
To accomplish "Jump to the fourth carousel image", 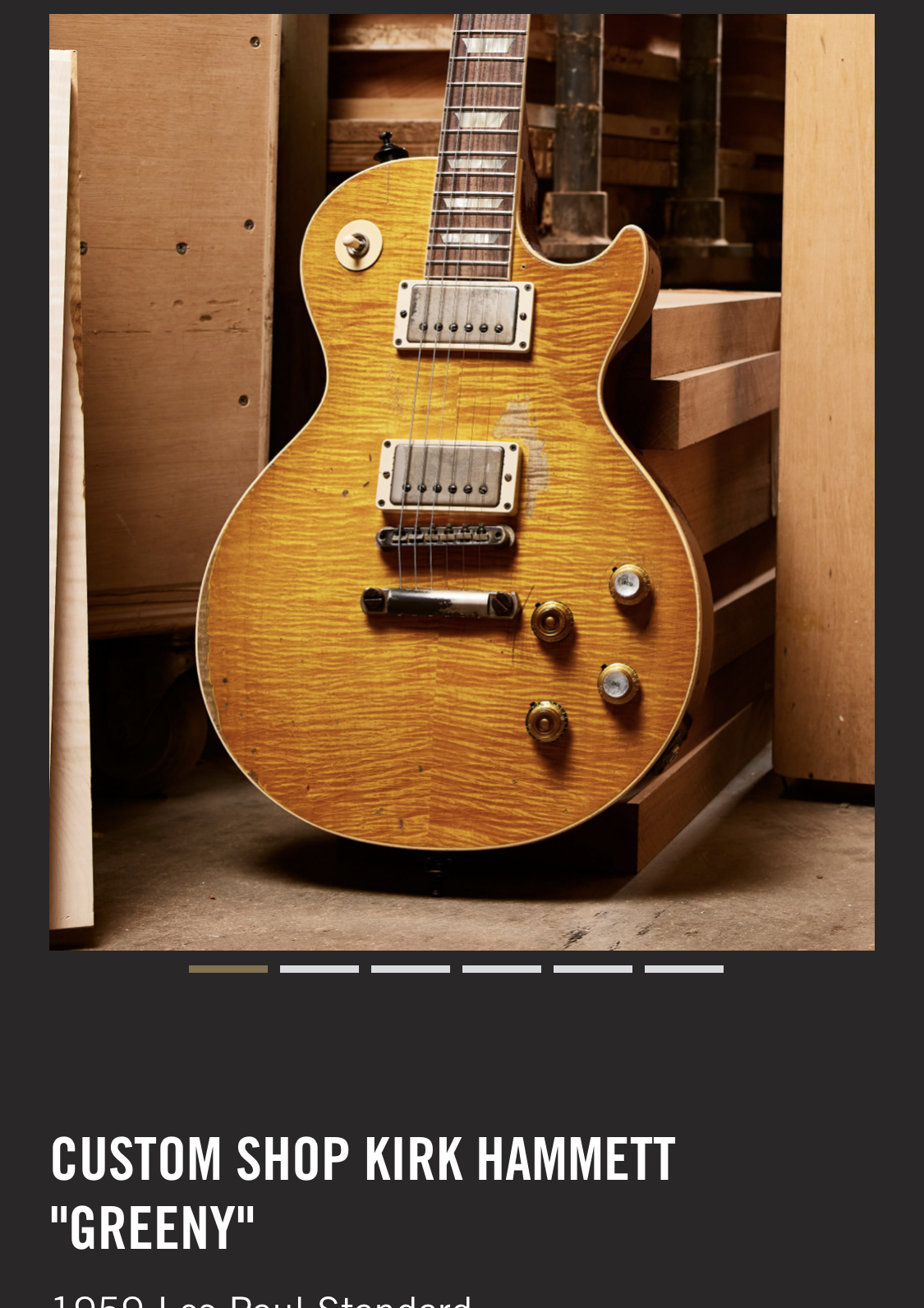I will [502, 969].
